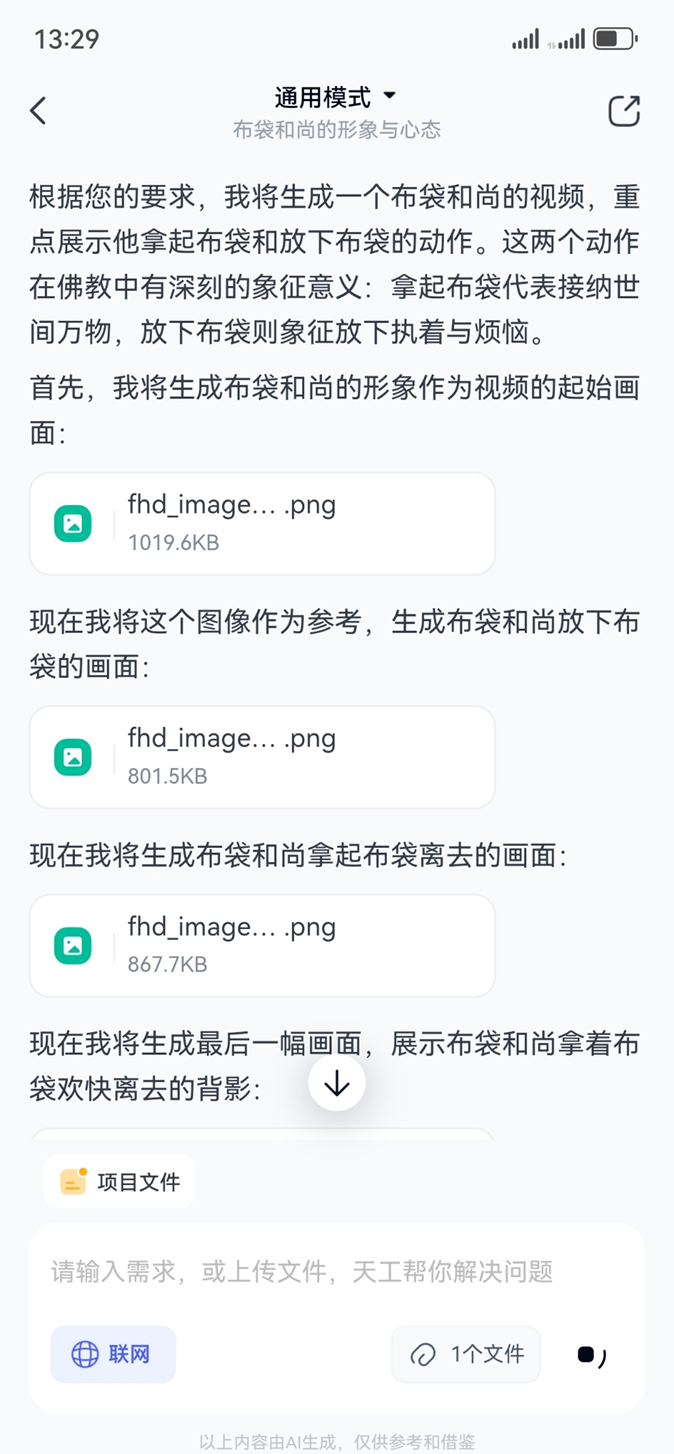Image resolution: width=674 pixels, height=1454 pixels.
Task: Focus the 请输入需求 message input field
Action: pyautogui.click(x=336, y=1272)
